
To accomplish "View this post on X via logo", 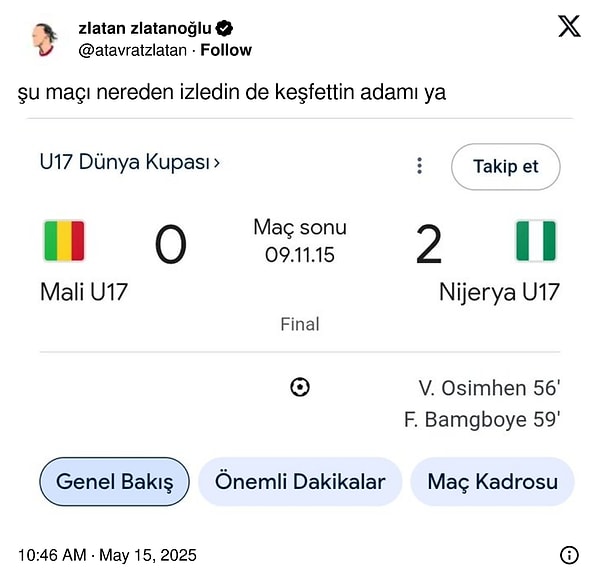I will [568, 27].
